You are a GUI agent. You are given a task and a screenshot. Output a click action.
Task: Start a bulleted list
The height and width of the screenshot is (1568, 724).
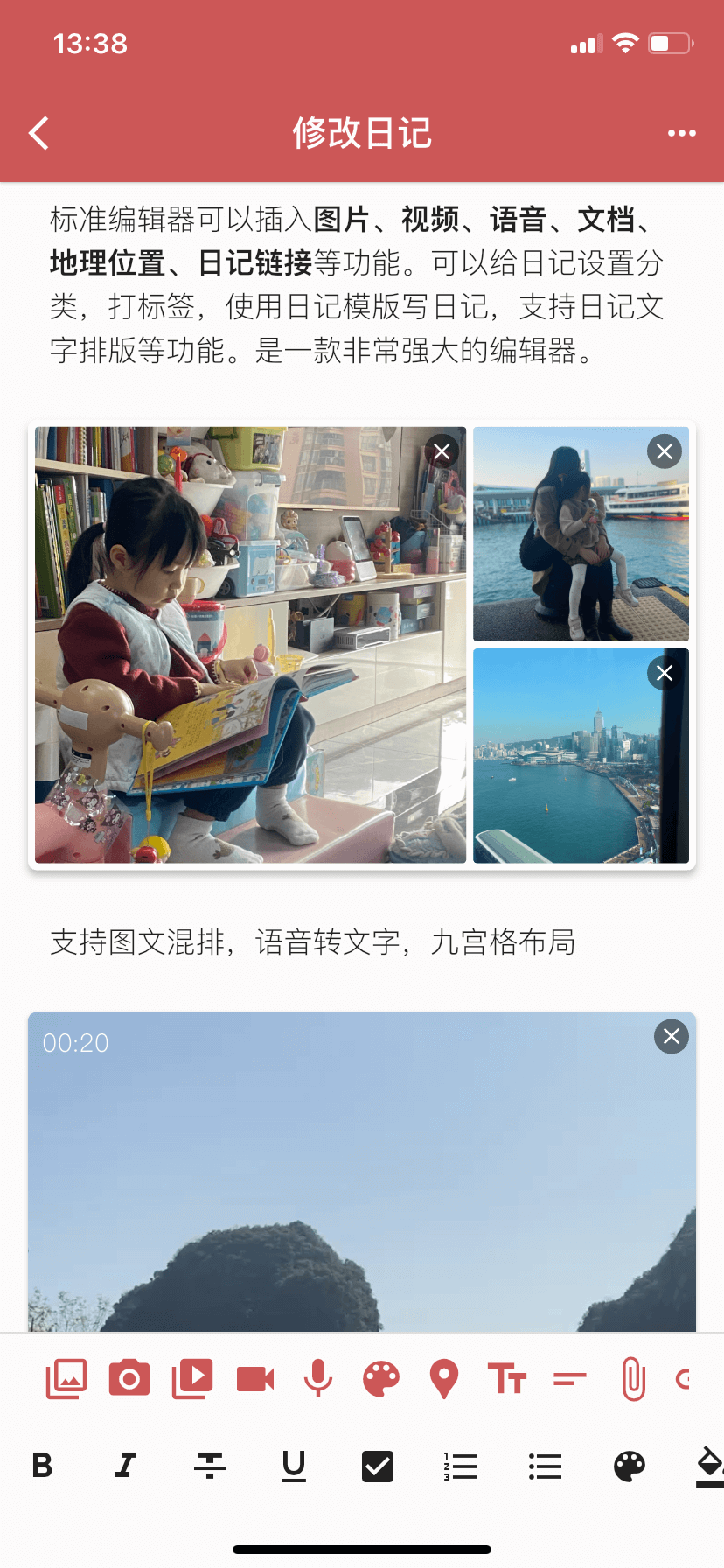[545, 1466]
